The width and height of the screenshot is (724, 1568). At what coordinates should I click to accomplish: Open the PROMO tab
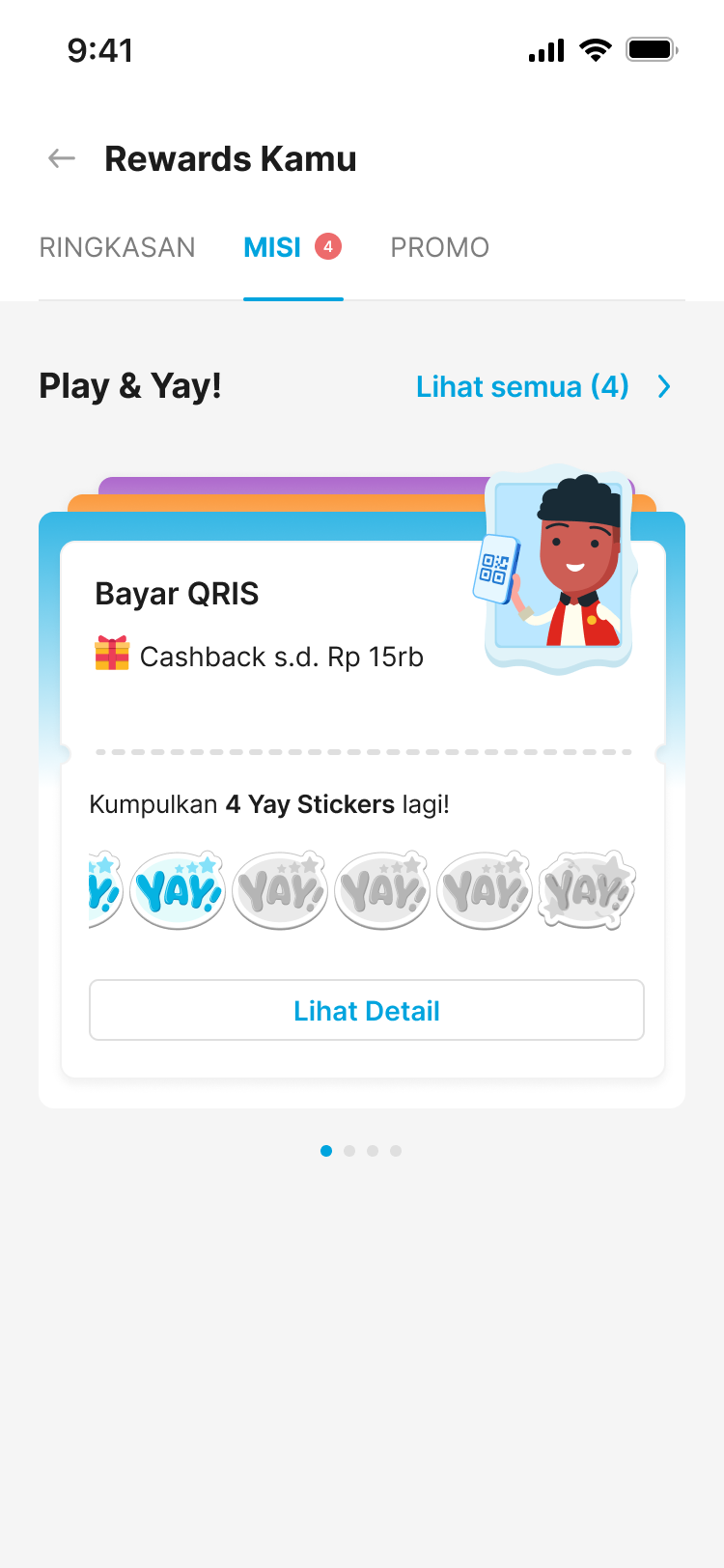[x=439, y=247]
